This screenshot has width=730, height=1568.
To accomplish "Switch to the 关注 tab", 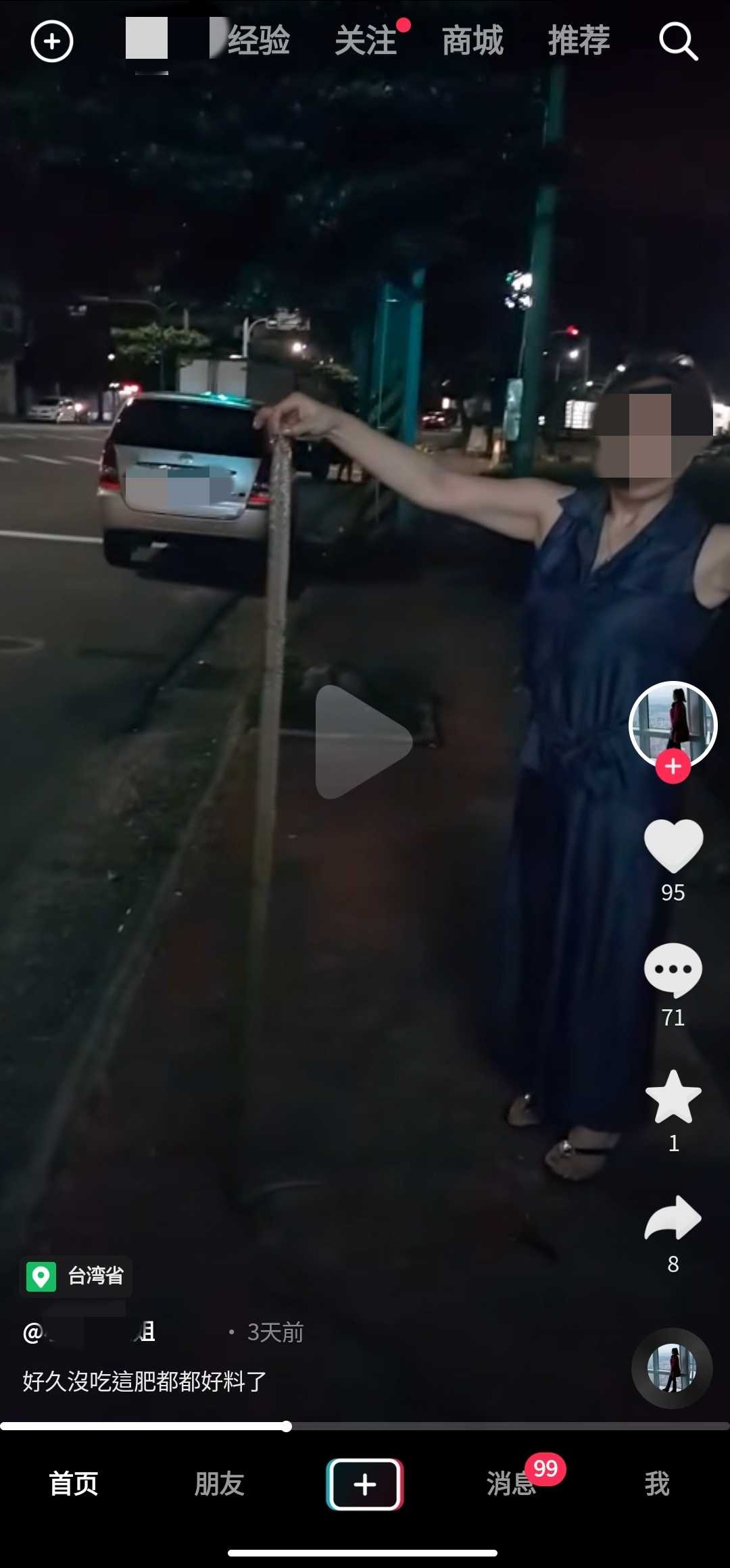I will coord(366,41).
